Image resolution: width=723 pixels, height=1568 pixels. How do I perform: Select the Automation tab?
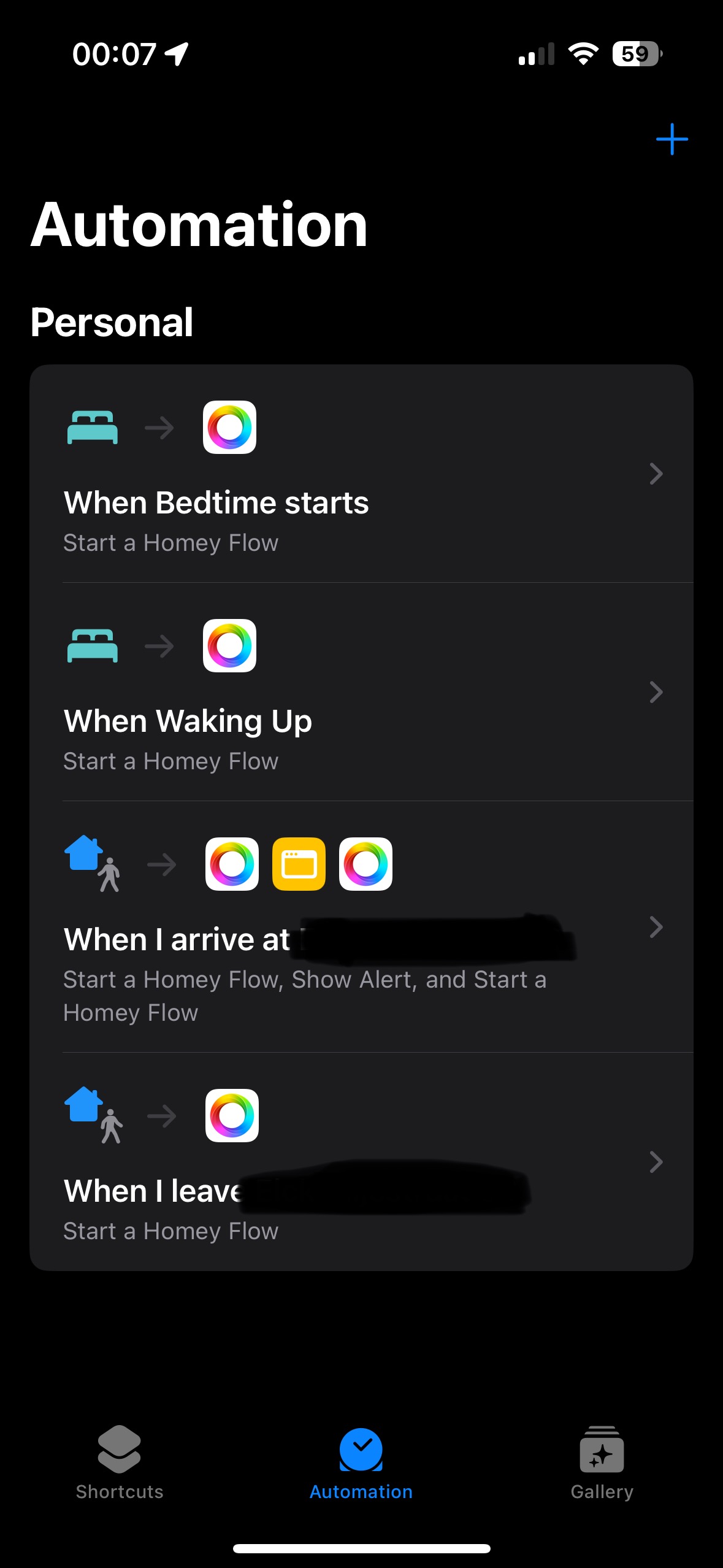pyautogui.click(x=361, y=1462)
